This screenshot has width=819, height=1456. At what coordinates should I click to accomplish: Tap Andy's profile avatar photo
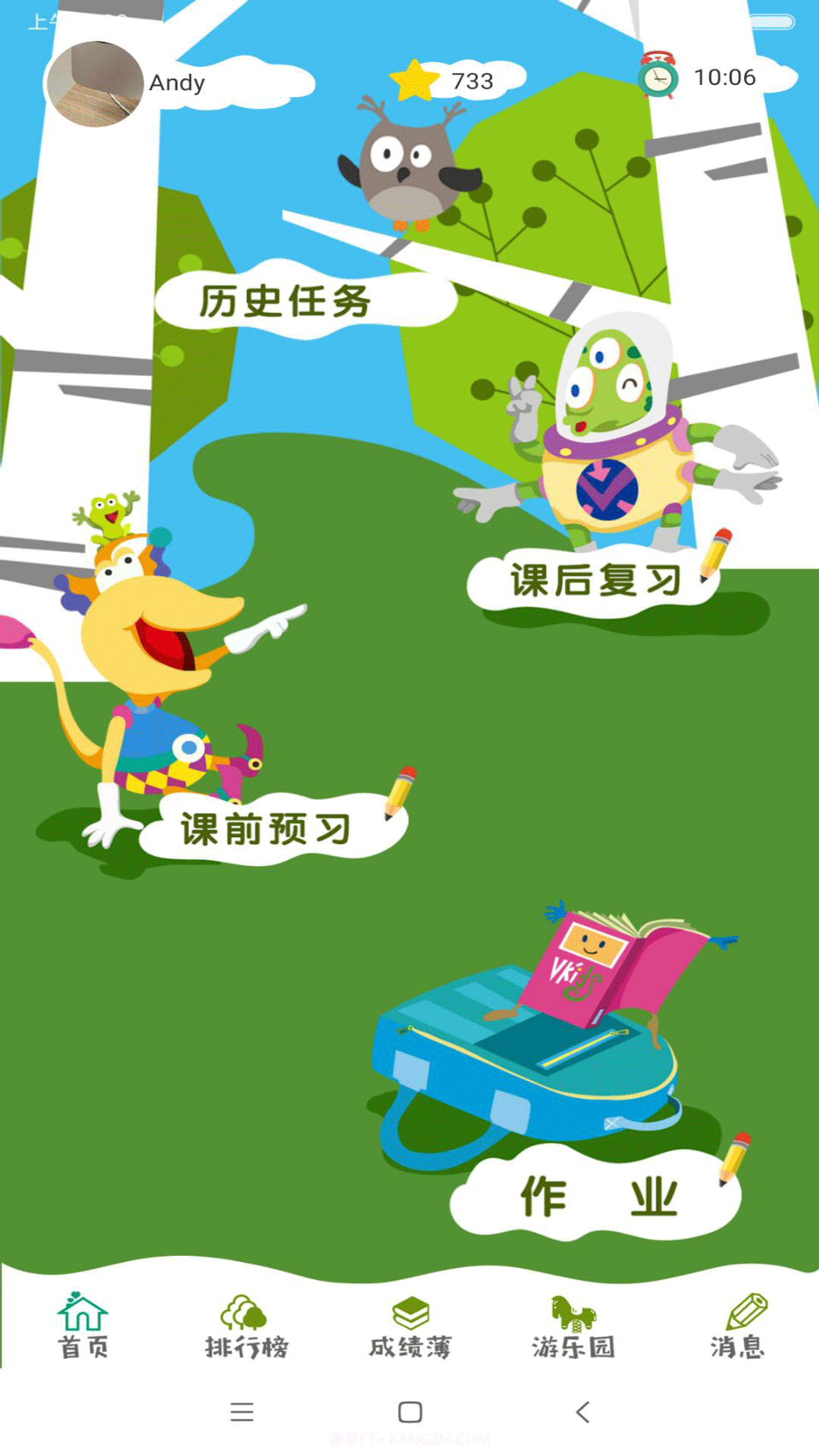coord(95,80)
